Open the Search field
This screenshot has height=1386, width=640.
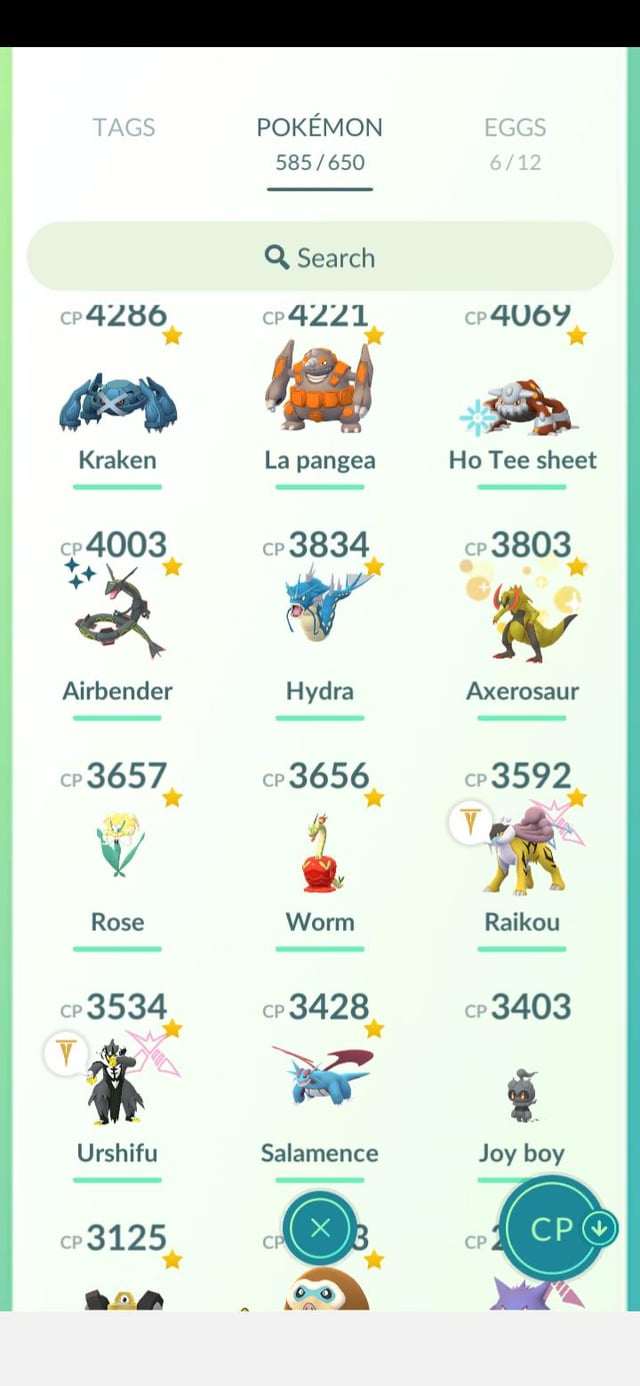click(x=319, y=257)
